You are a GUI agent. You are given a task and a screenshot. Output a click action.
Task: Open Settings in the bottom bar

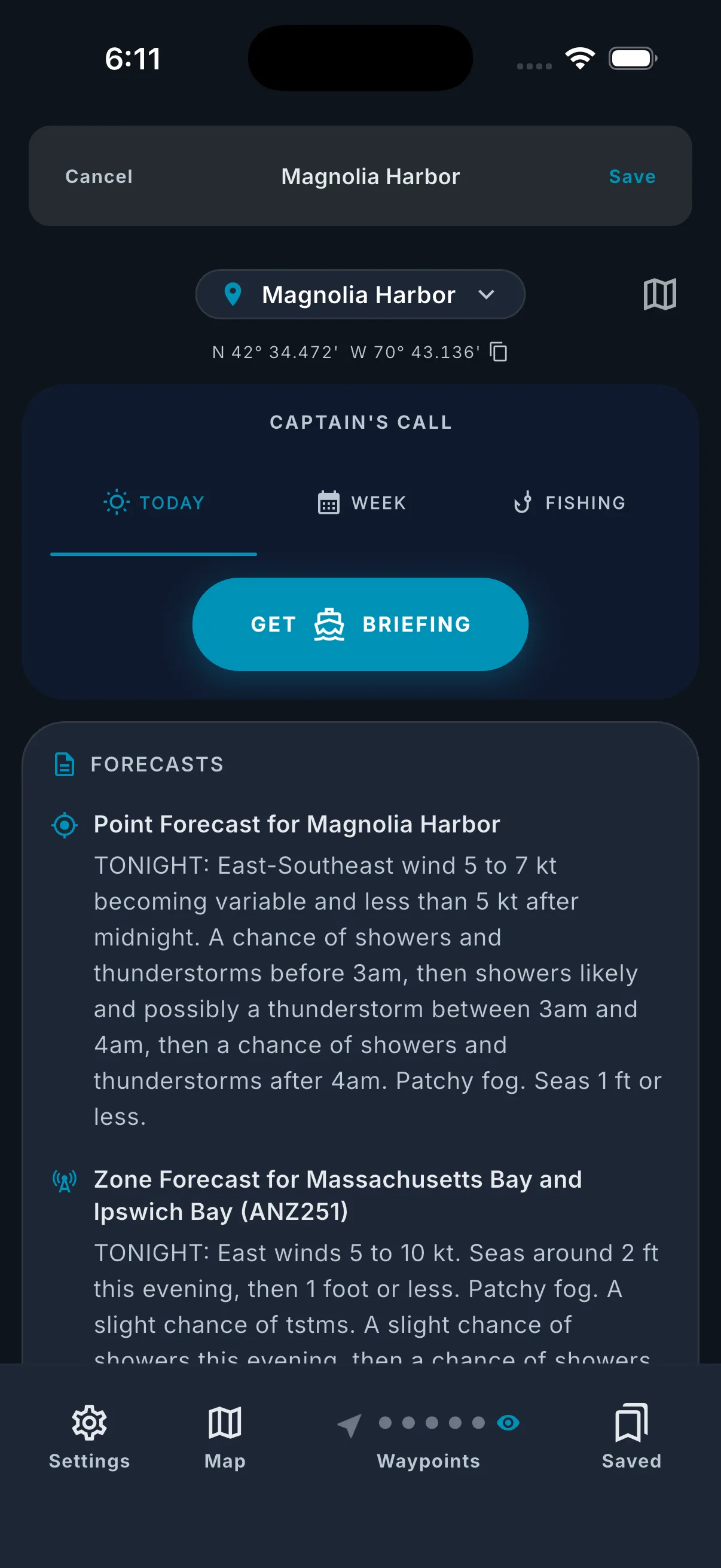coord(90,1436)
